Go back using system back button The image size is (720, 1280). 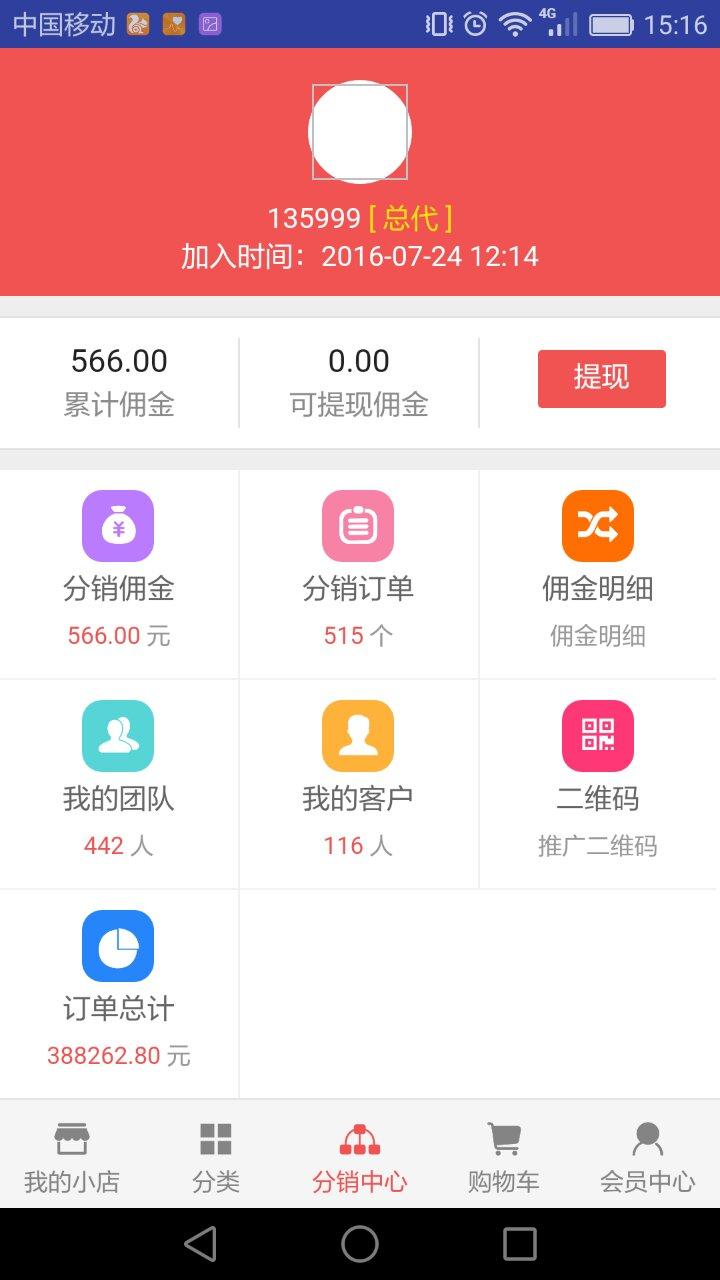point(200,1244)
